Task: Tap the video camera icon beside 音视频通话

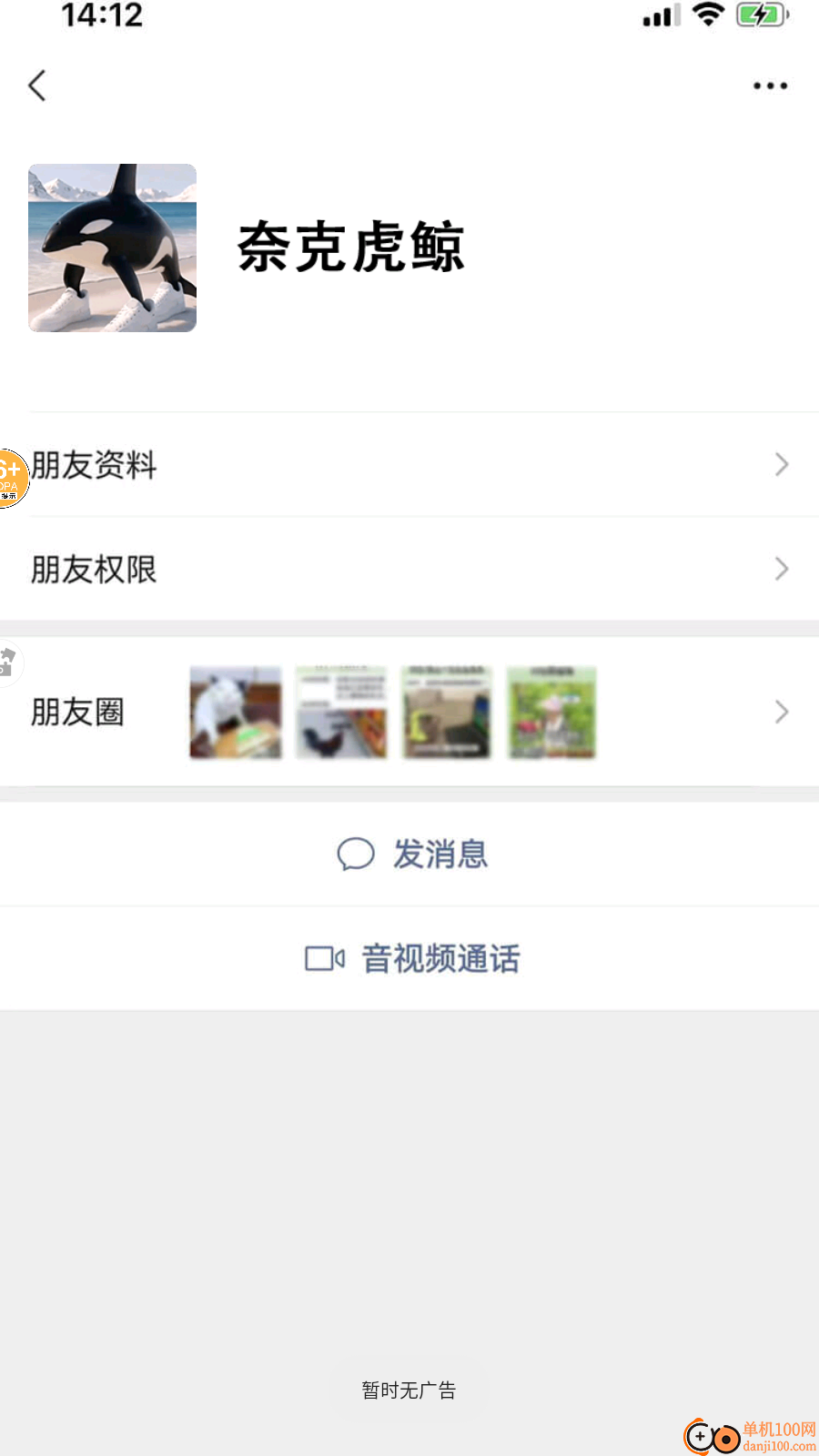Action: [323, 958]
